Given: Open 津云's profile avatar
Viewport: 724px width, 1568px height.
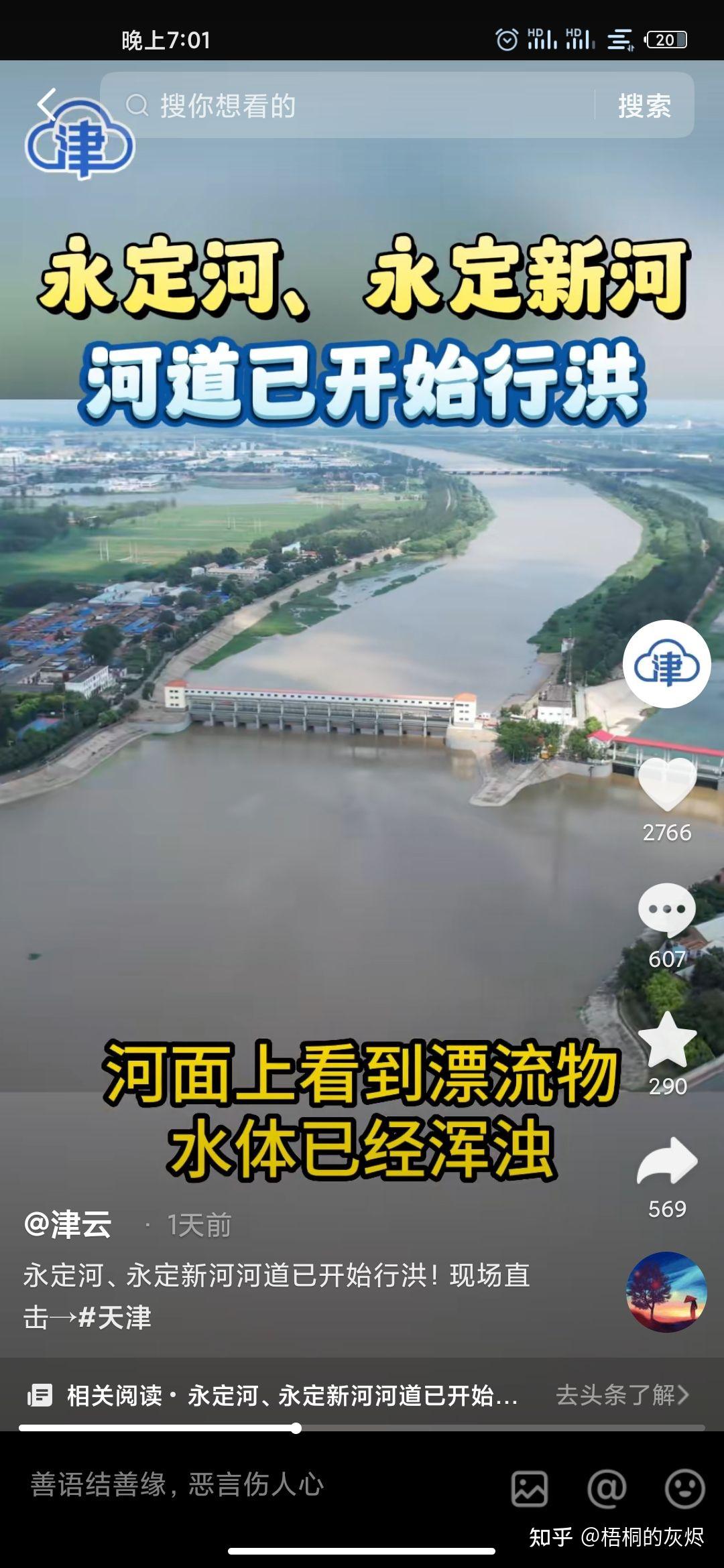Looking at the screenshot, I should [x=666, y=664].
